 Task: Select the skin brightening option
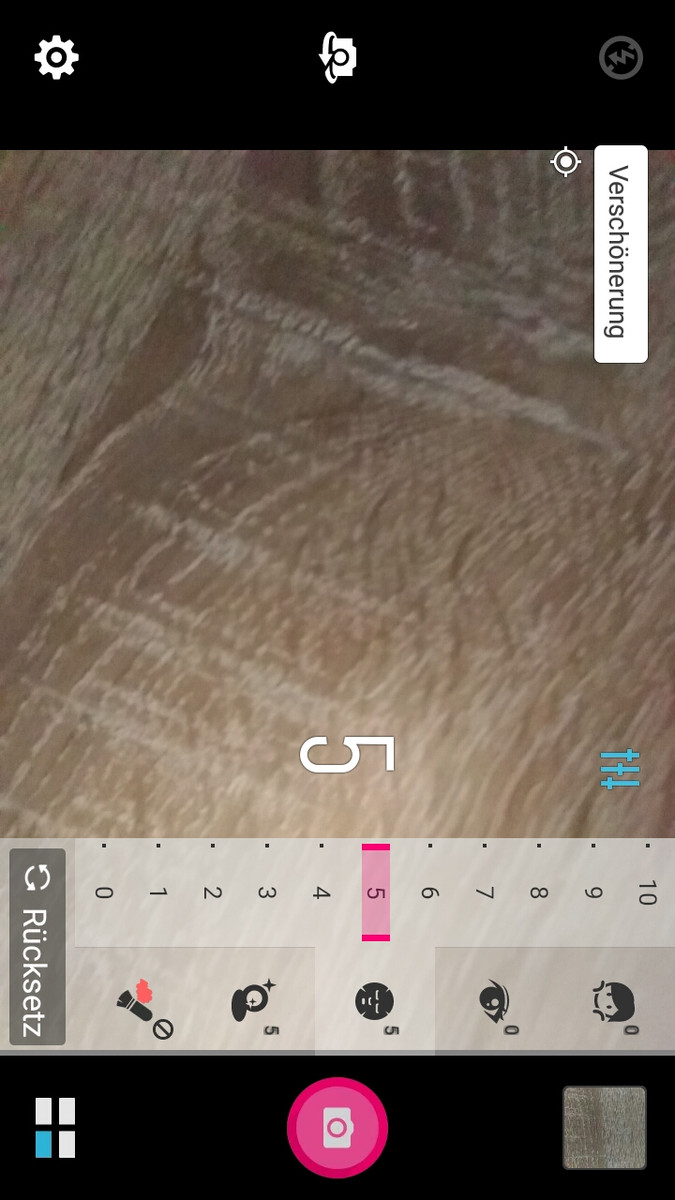coord(254,1002)
